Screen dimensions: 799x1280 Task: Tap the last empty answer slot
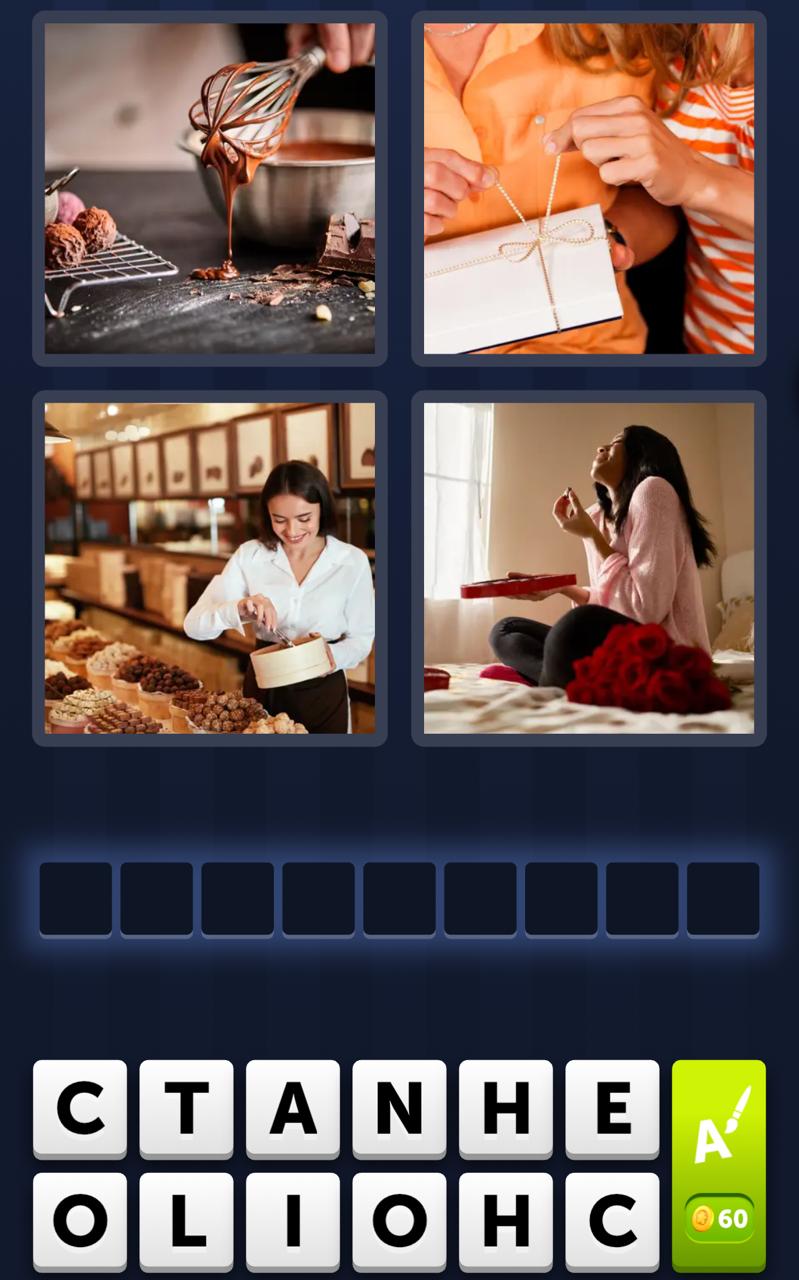[x=723, y=898]
